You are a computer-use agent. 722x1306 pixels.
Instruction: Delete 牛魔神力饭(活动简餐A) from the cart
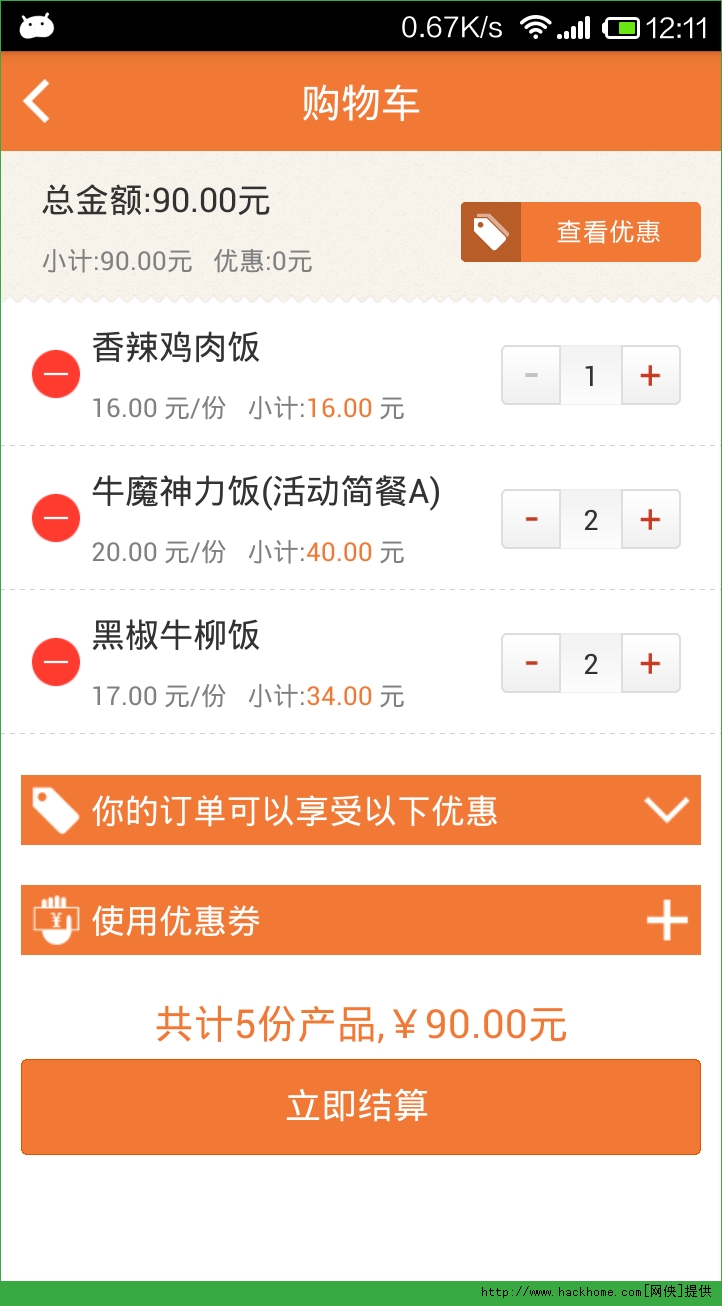click(x=56, y=518)
